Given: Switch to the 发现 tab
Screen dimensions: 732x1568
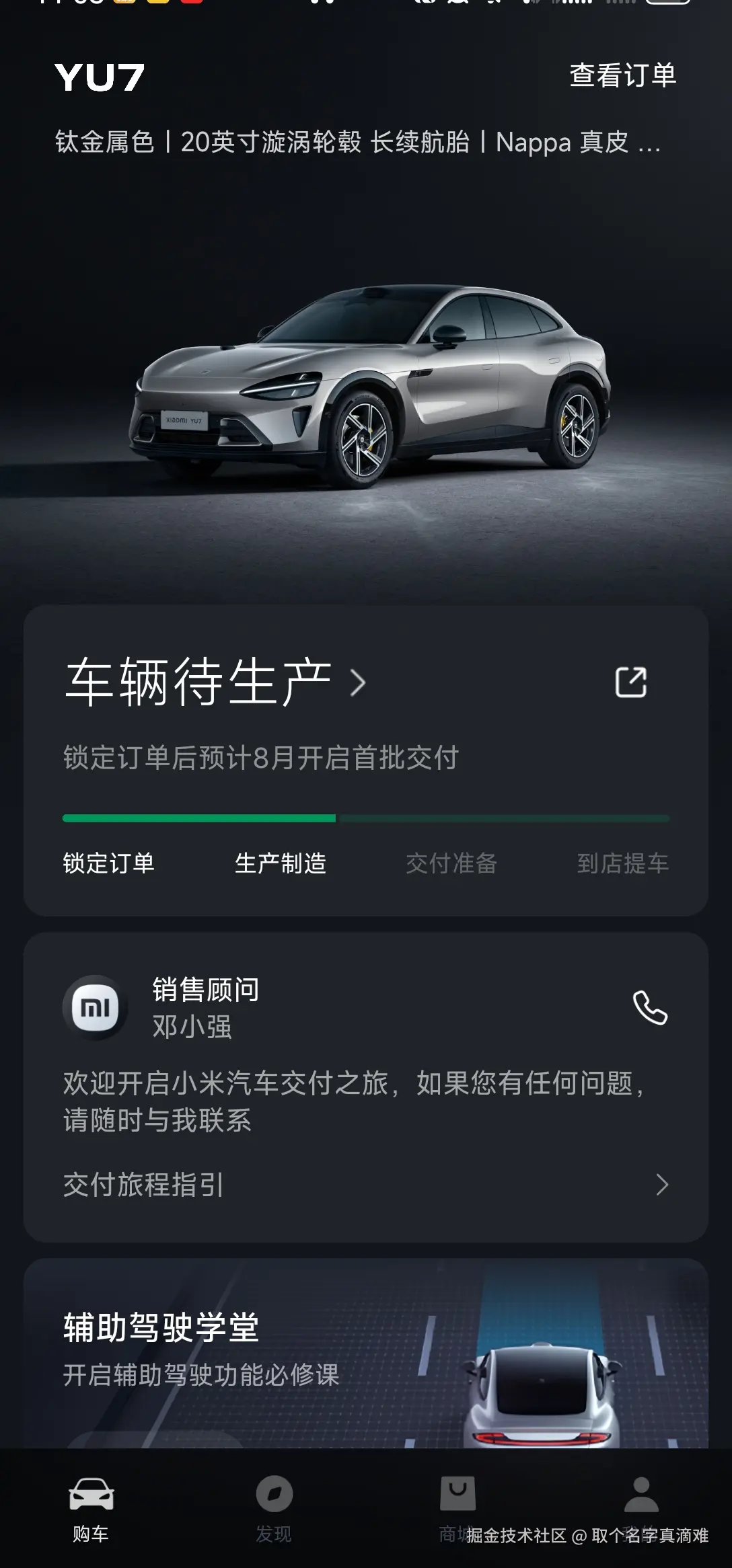Looking at the screenshot, I should (x=274, y=1509).
